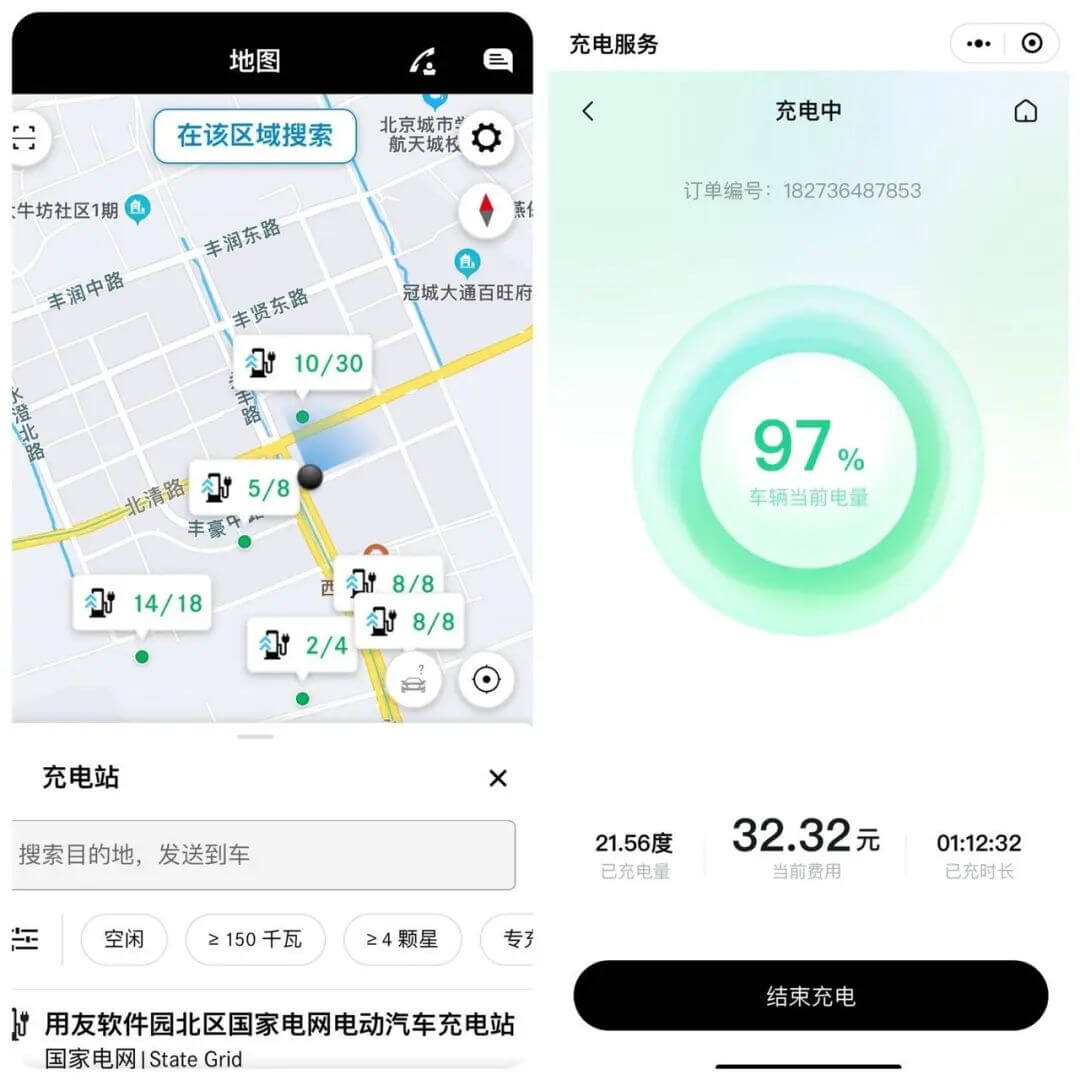This screenshot has width=1080, height=1080.
Task: Apply the ≥ 4 颗星 filter chip
Action: click(402, 939)
